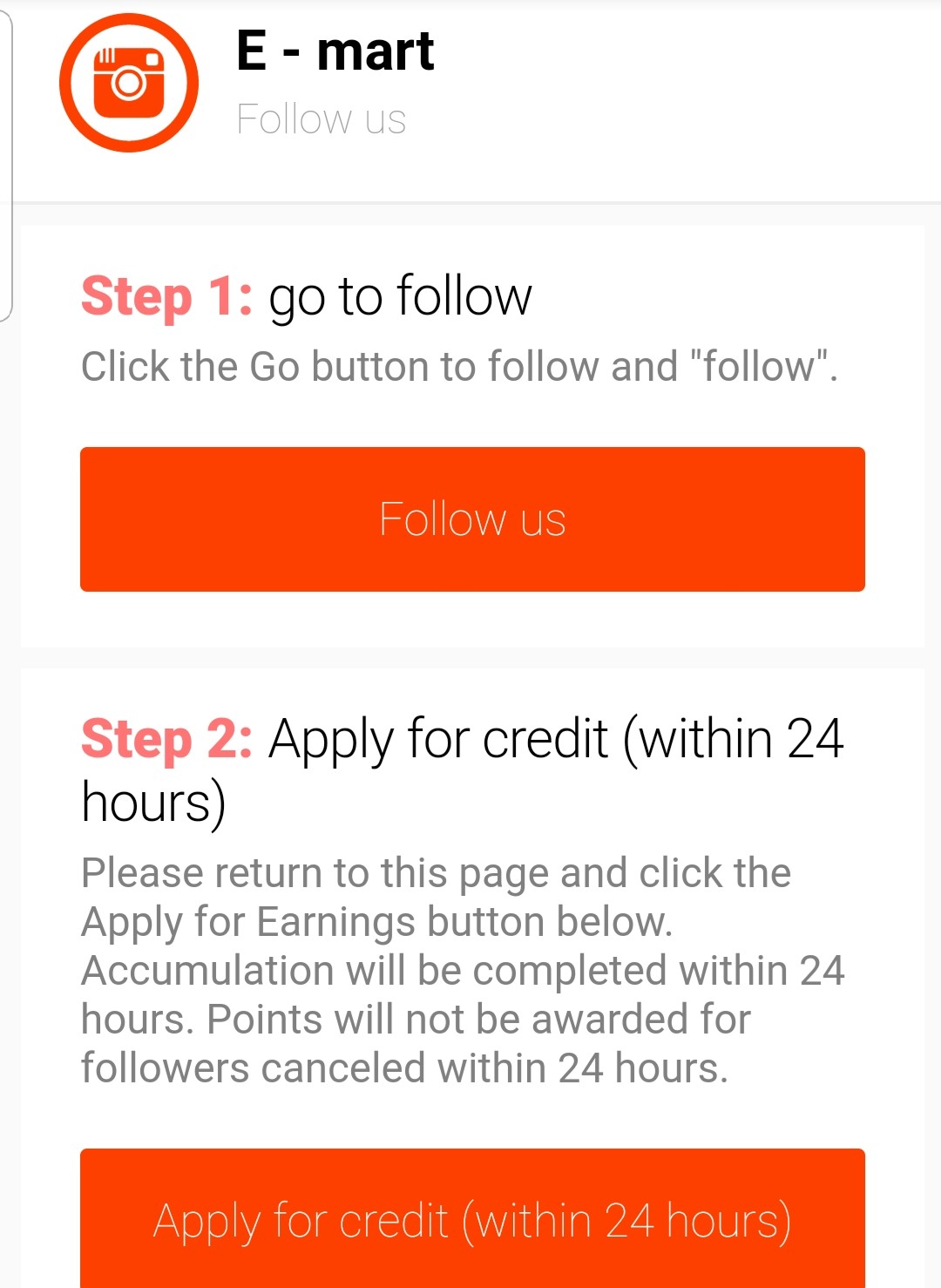Tap the orange Follow us button
941x1288 pixels.
point(472,519)
